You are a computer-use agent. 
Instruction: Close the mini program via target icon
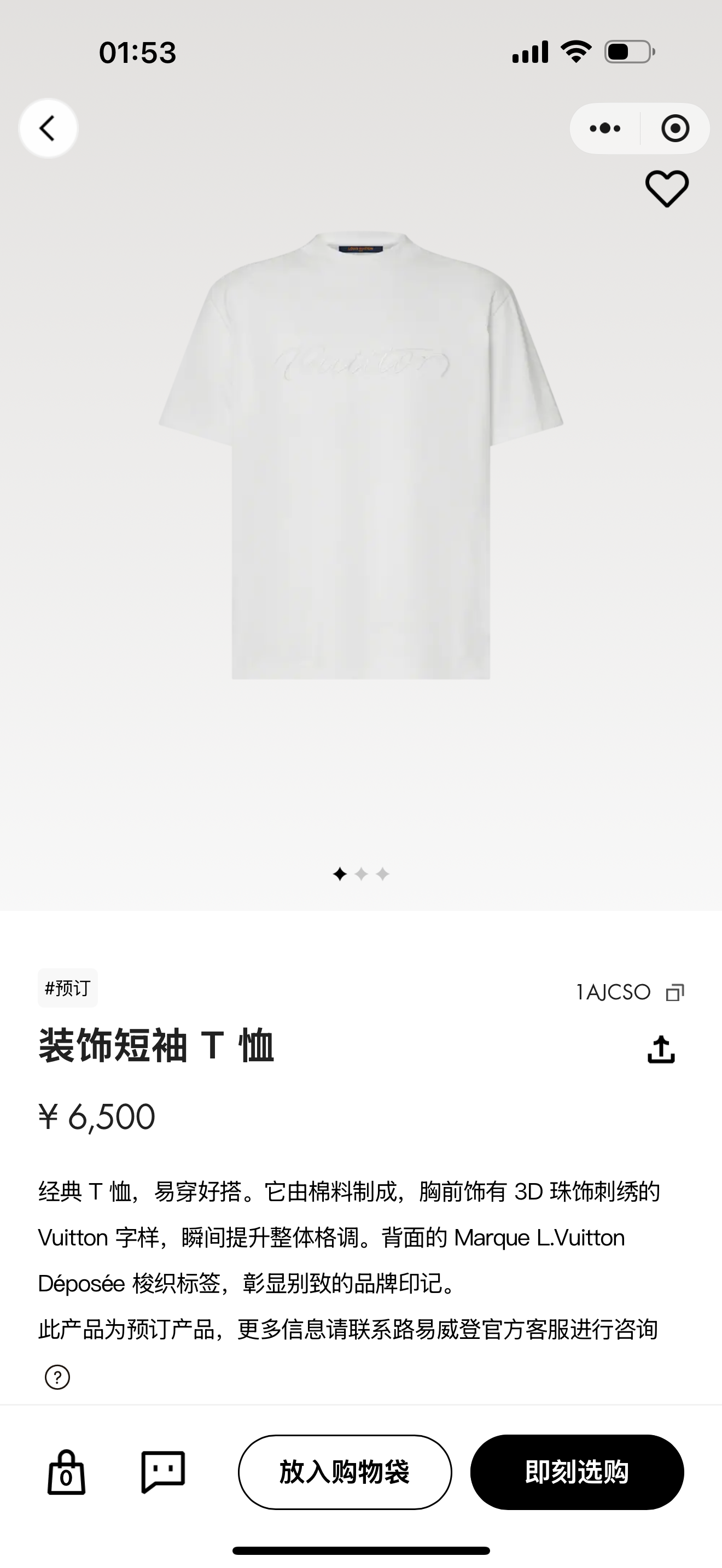[674, 128]
